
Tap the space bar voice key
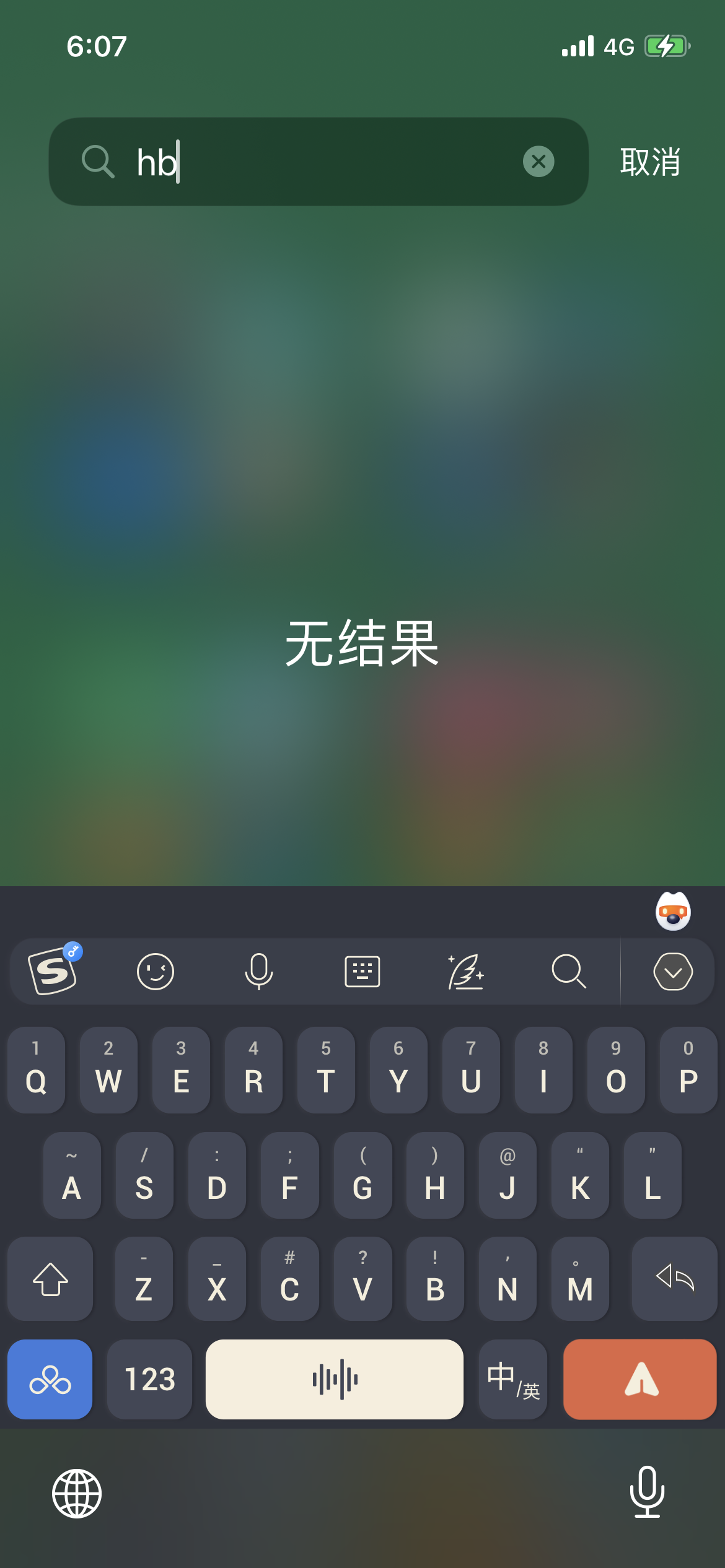click(335, 1379)
